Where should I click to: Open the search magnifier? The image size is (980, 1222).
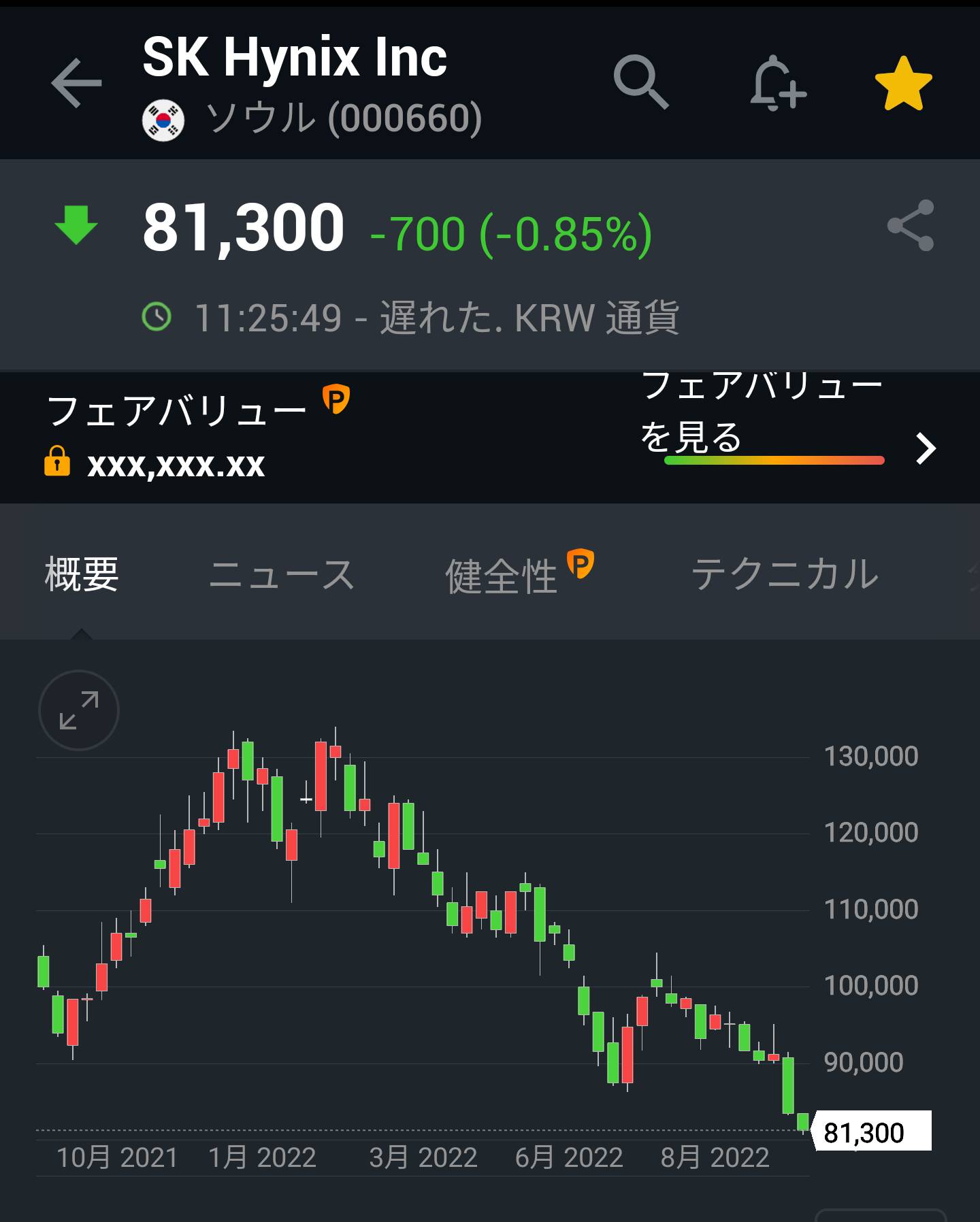(640, 83)
